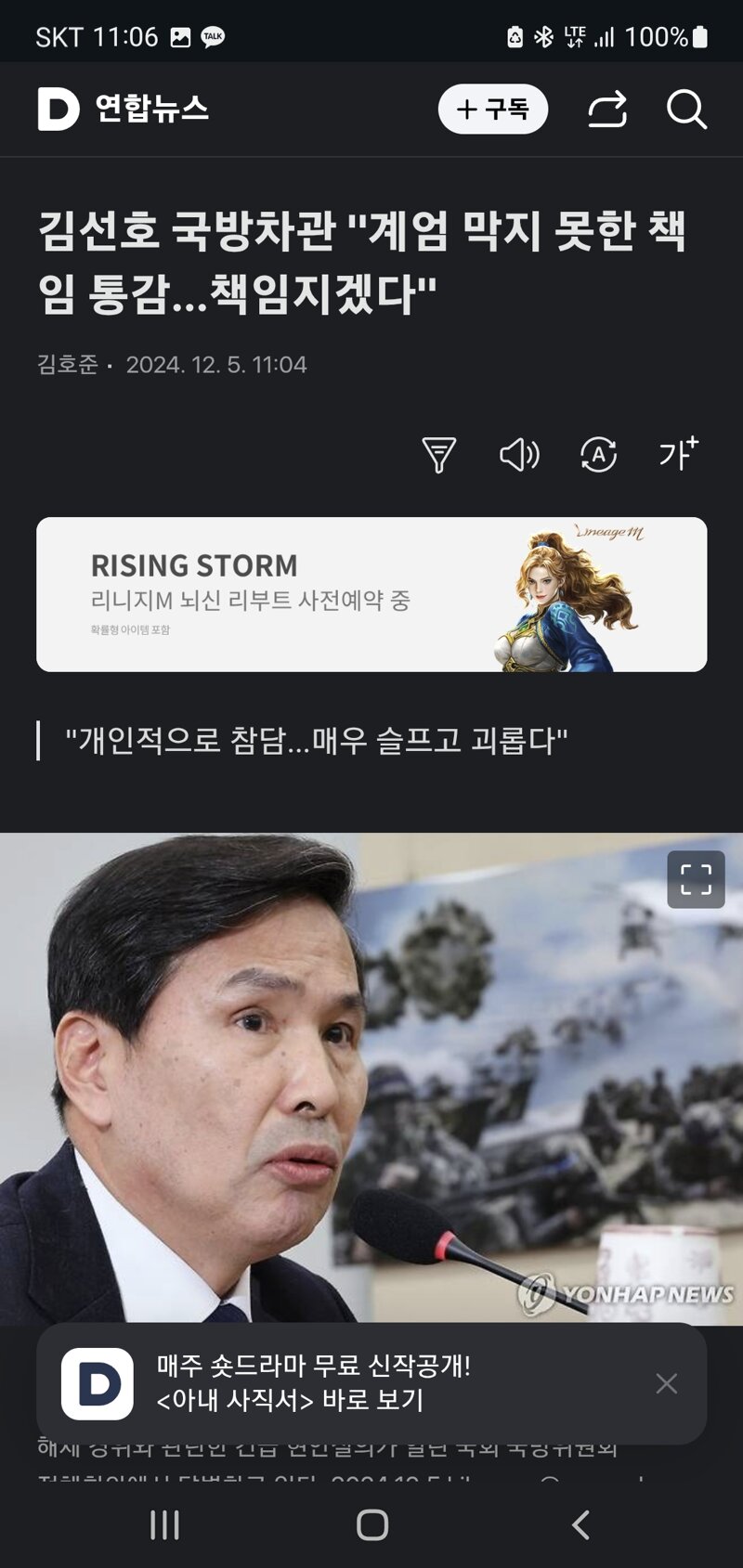Screen dimensions: 743x1568
Task: Open the recent apps button
Action: [164, 1524]
